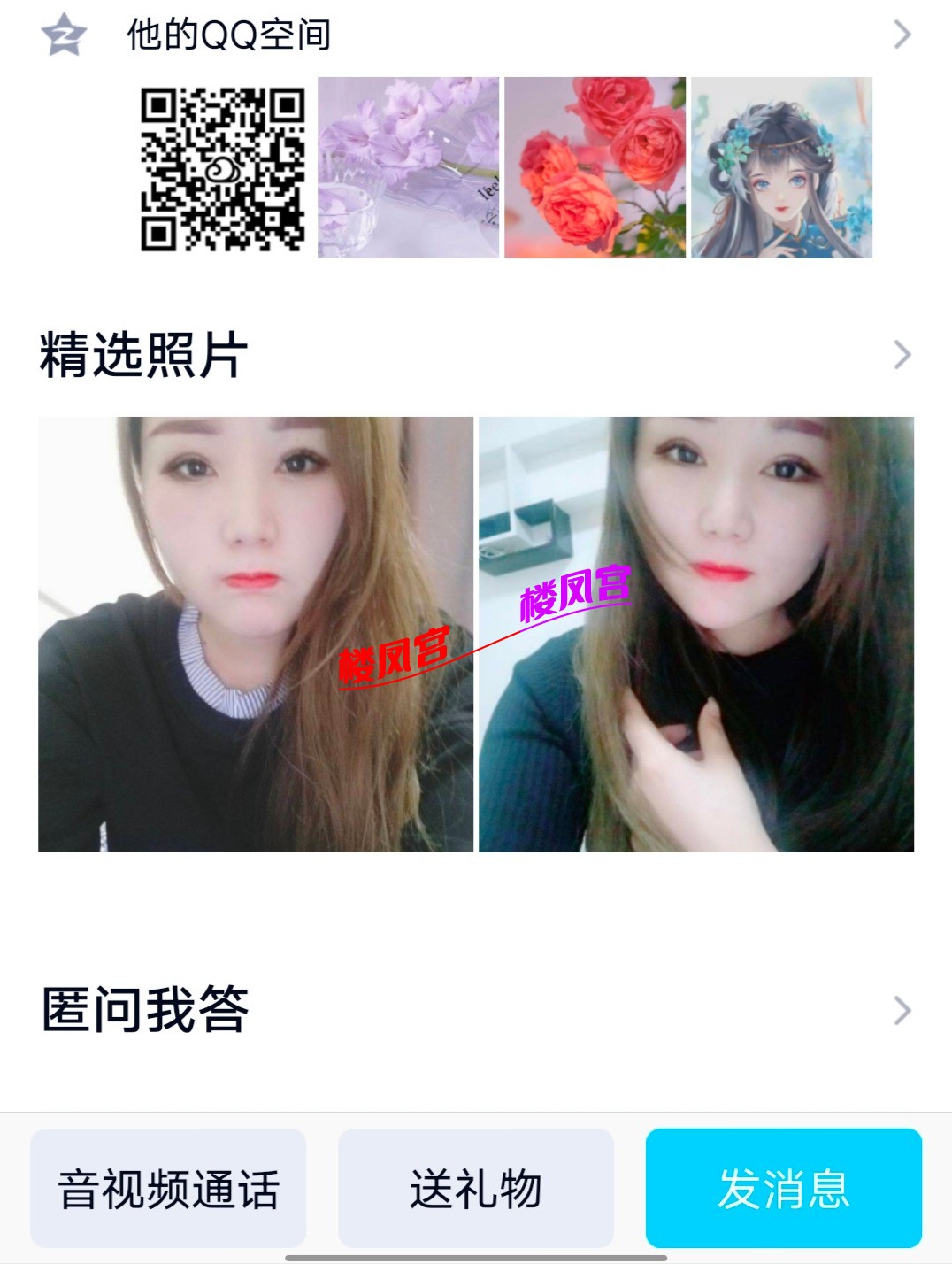This screenshot has height=1264, width=952.
Task: Tap 发消息 to send a message
Action: pos(783,1188)
